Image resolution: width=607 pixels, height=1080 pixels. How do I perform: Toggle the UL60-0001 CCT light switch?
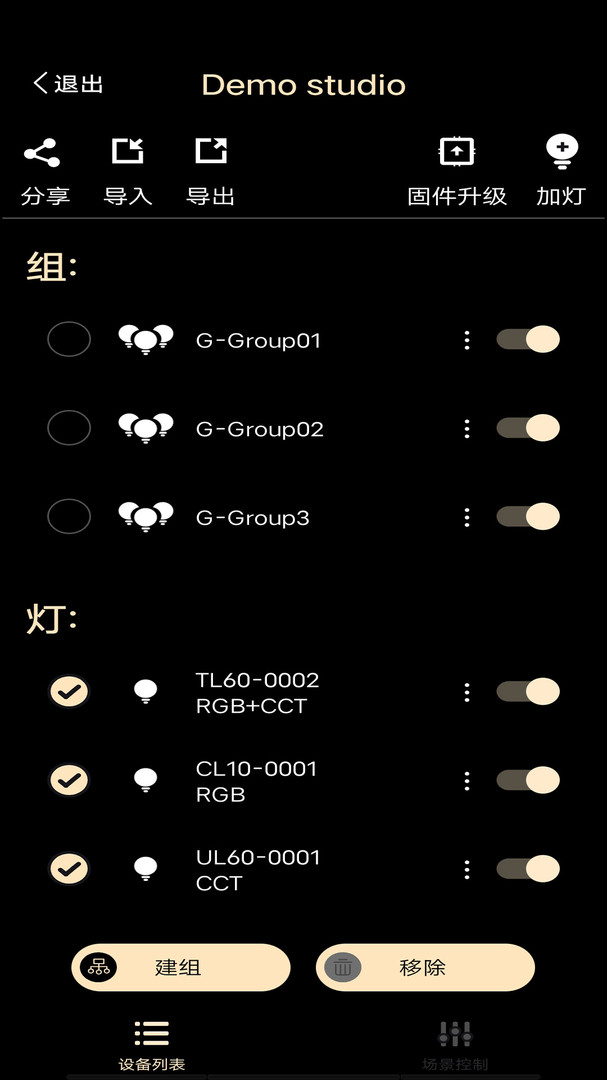528,869
